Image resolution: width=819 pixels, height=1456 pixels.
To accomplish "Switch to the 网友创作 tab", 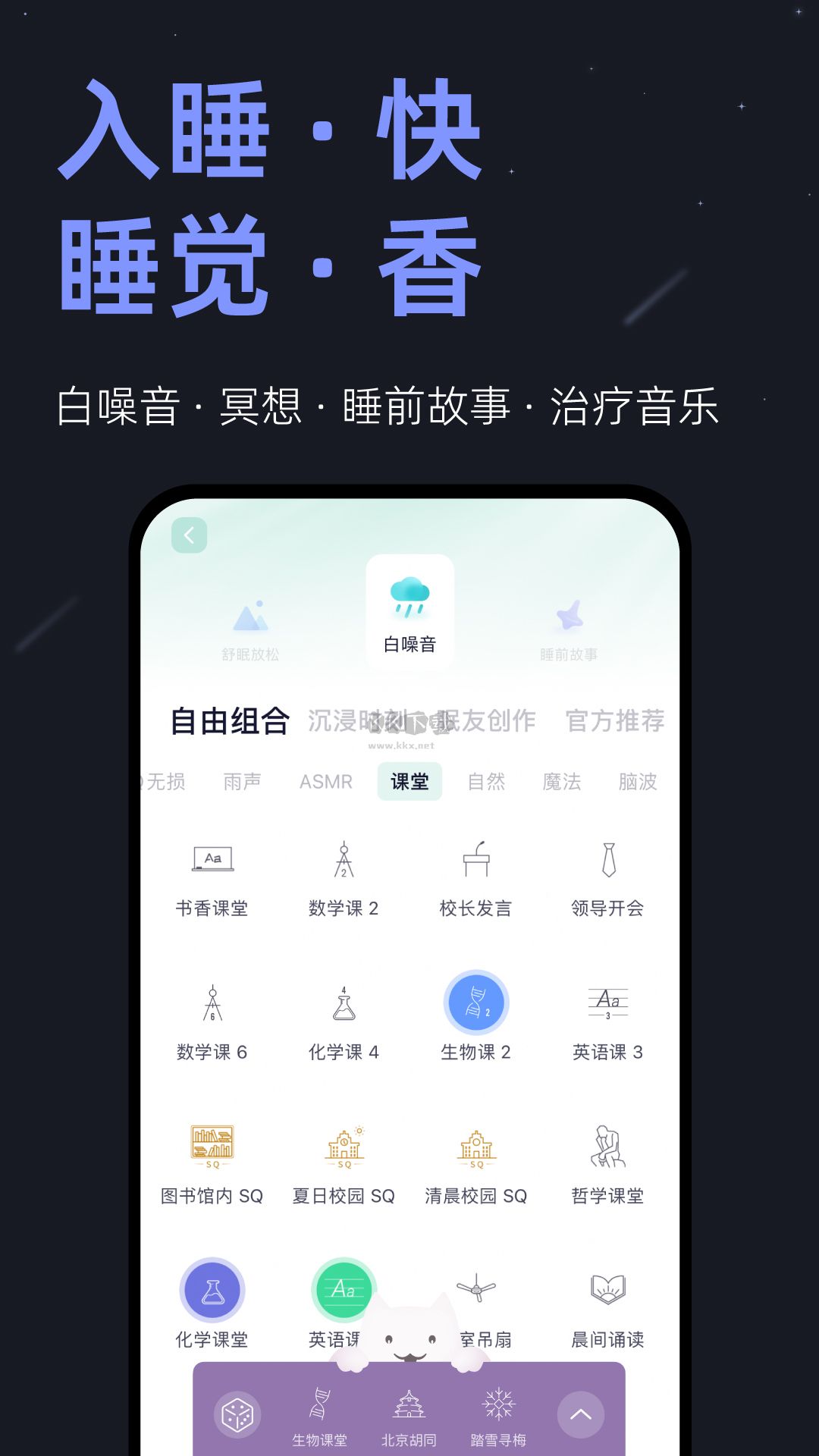I will click(485, 722).
